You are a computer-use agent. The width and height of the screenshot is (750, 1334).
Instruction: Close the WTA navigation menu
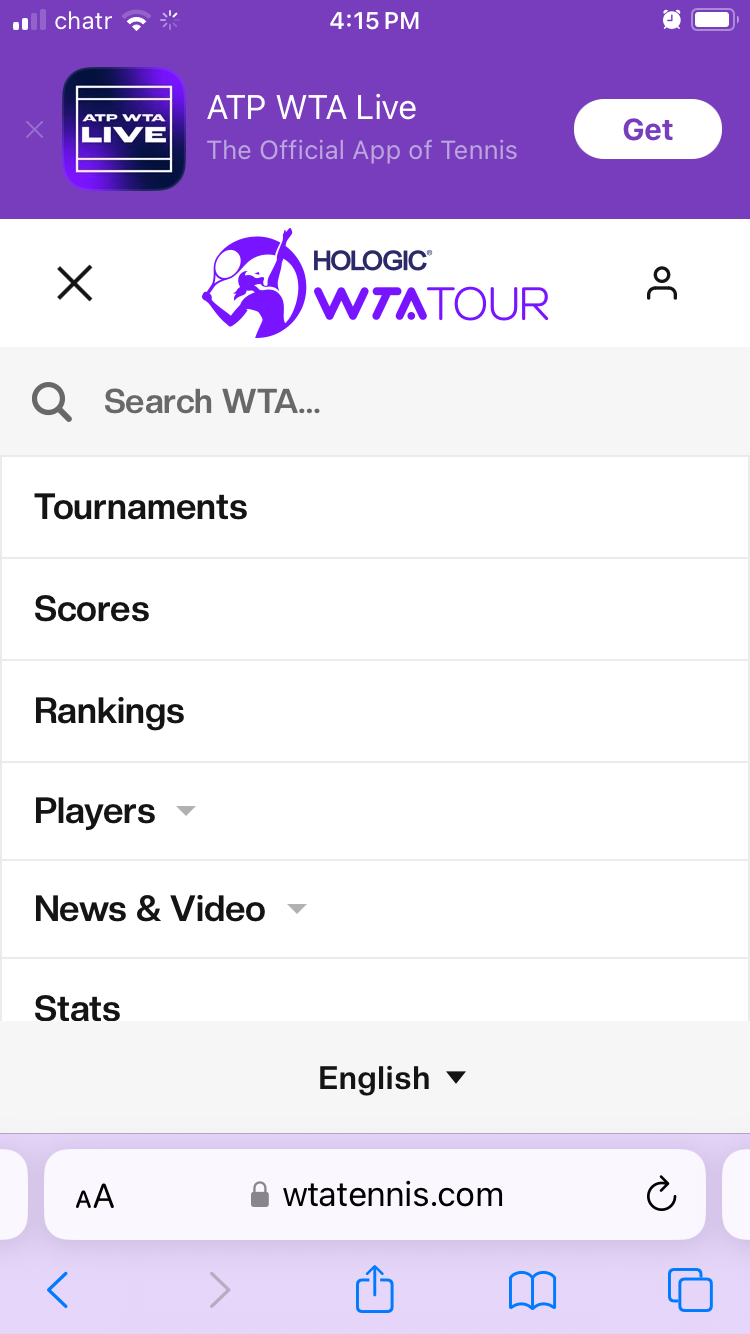tap(75, 284)
